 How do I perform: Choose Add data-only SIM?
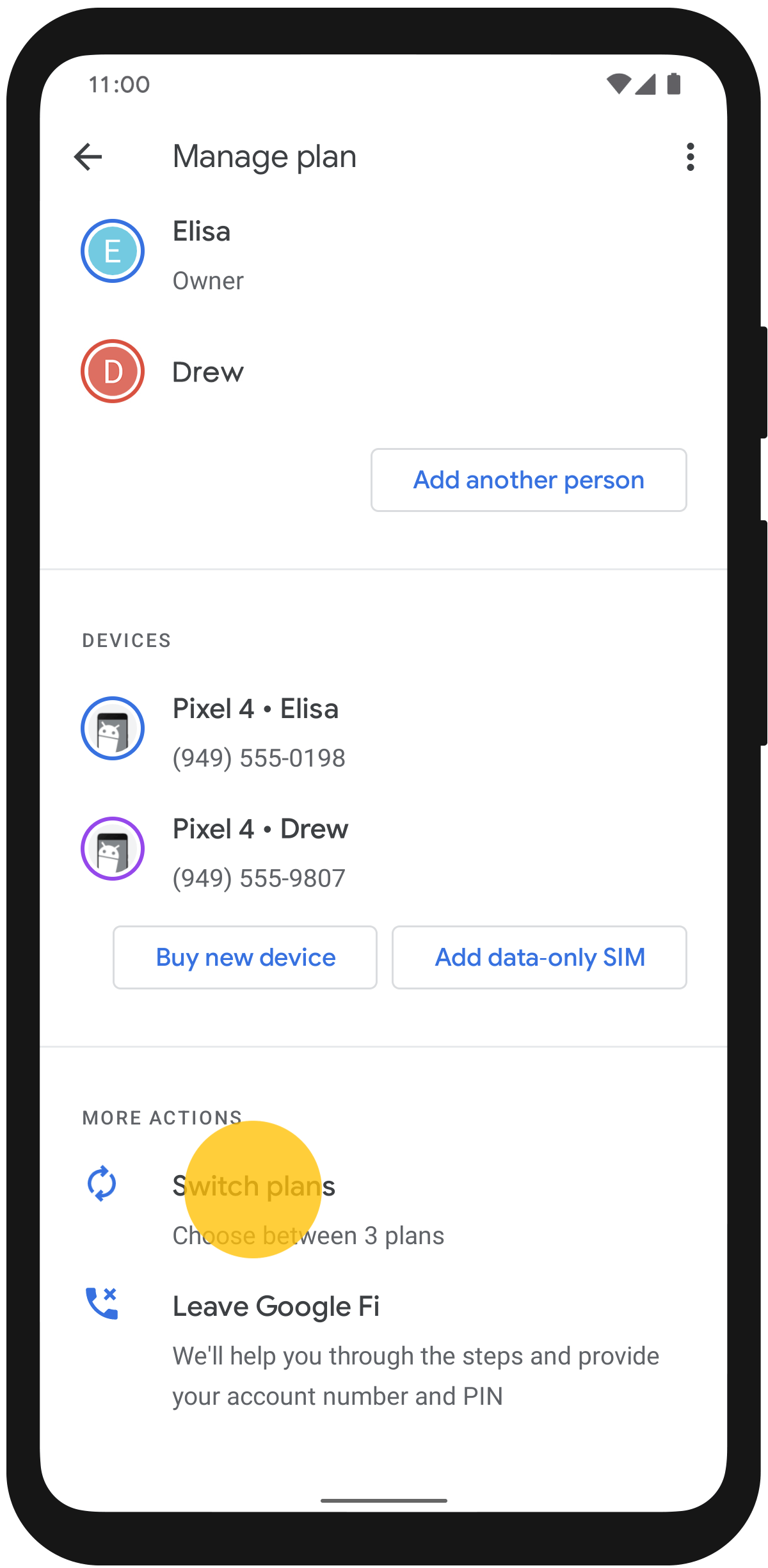click(x=540, y=957)
